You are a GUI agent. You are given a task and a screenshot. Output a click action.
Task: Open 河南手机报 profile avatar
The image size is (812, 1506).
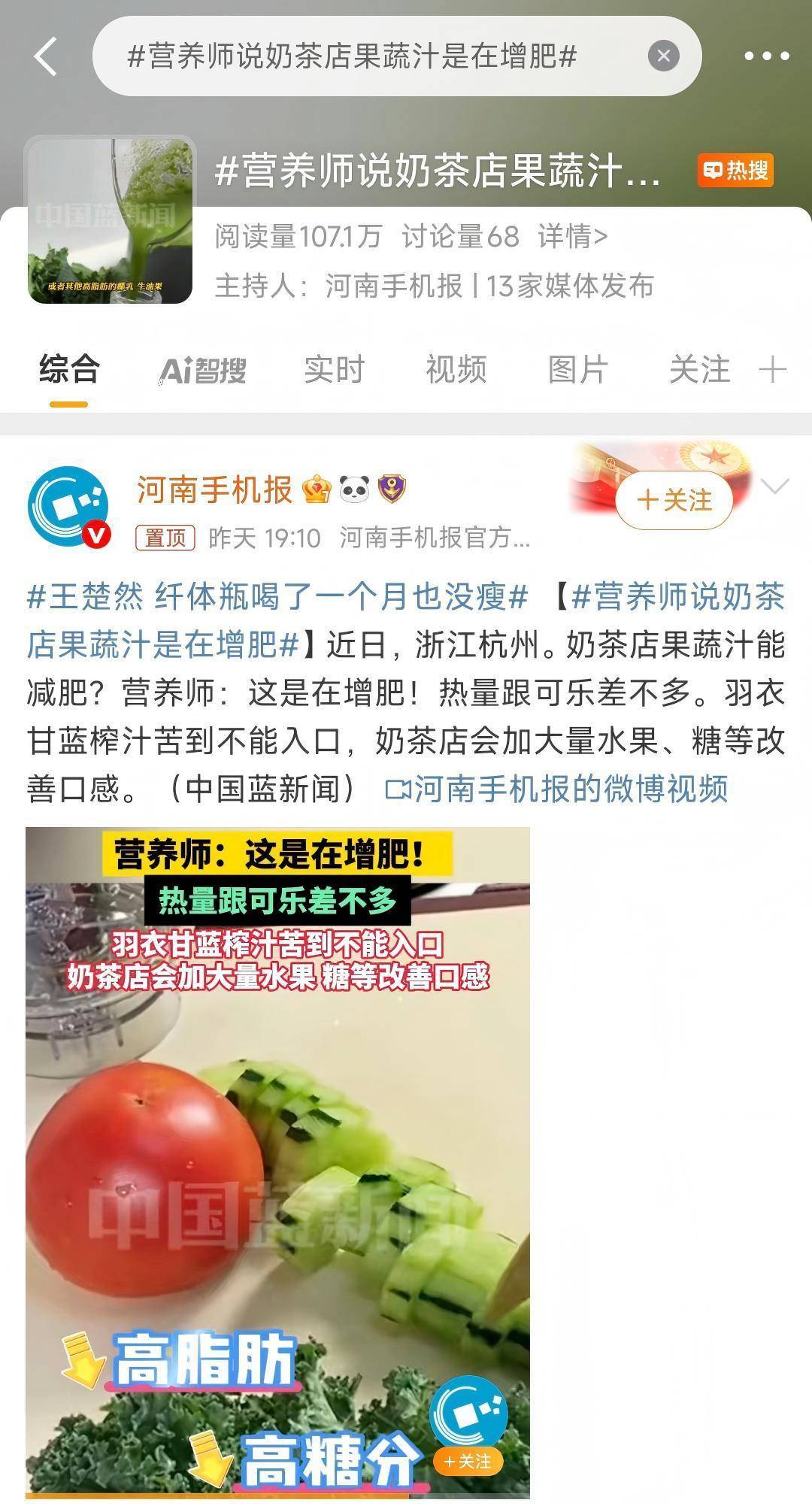click(68, 507)
